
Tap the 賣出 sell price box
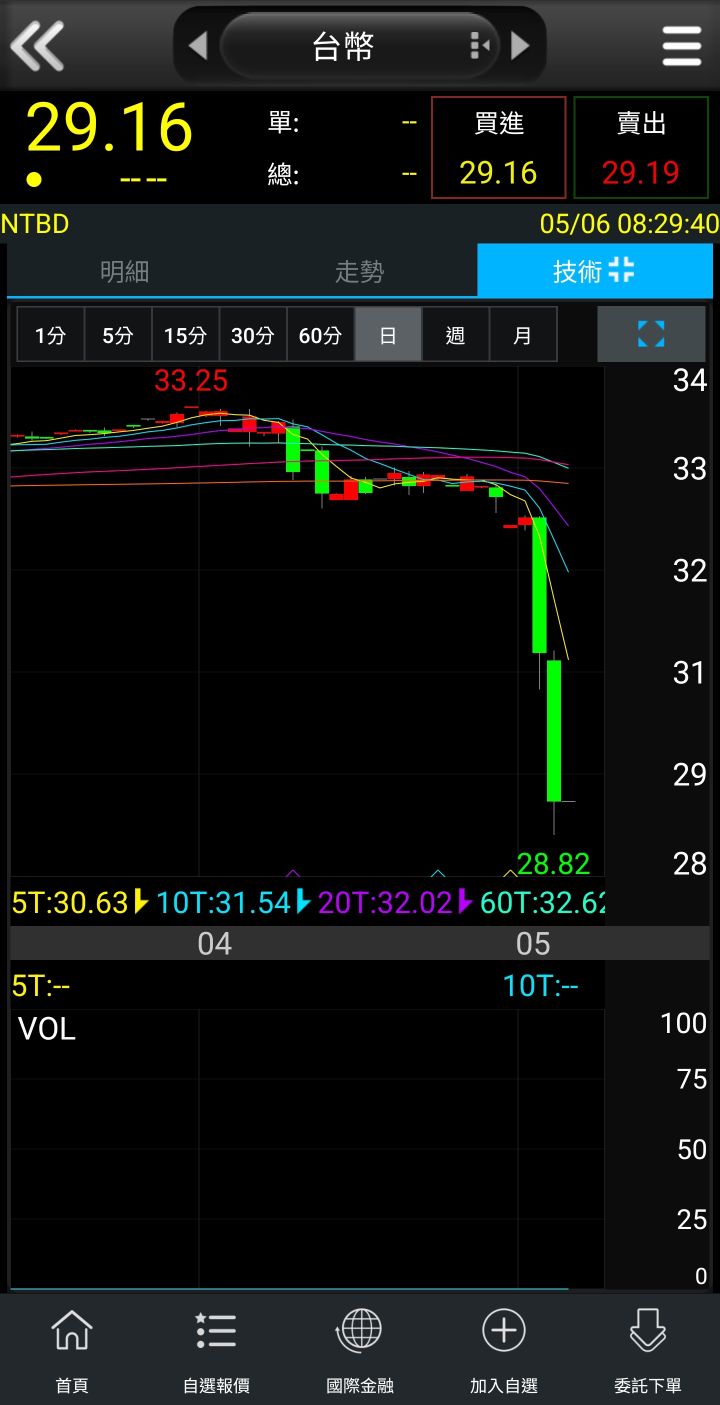coord(641,148)
